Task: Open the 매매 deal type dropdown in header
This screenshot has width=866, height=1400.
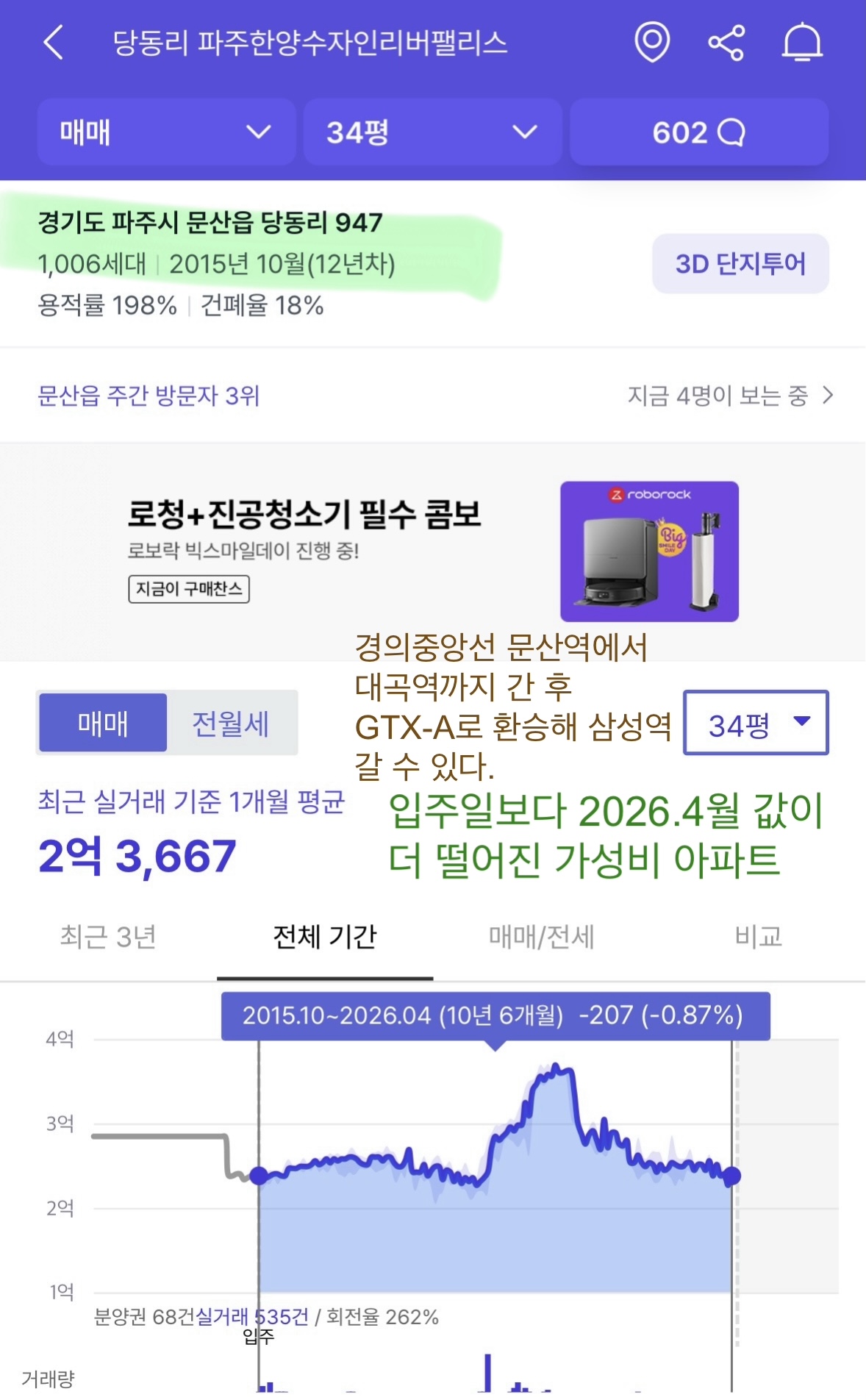Action: (166, 132)
